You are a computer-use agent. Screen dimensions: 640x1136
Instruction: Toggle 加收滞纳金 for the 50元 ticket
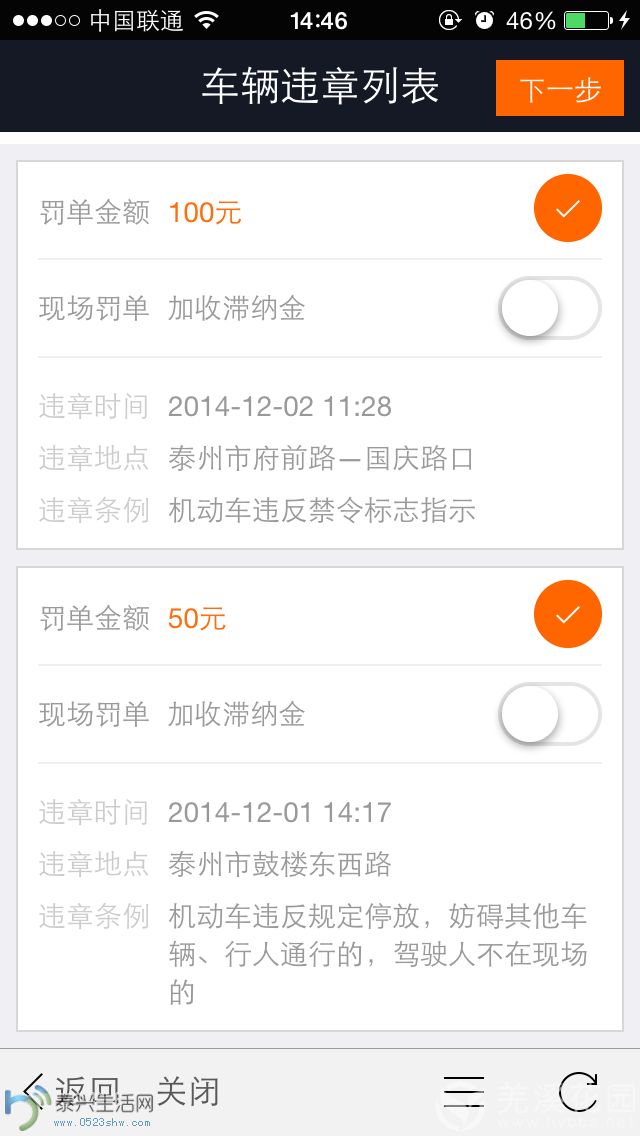549,714
